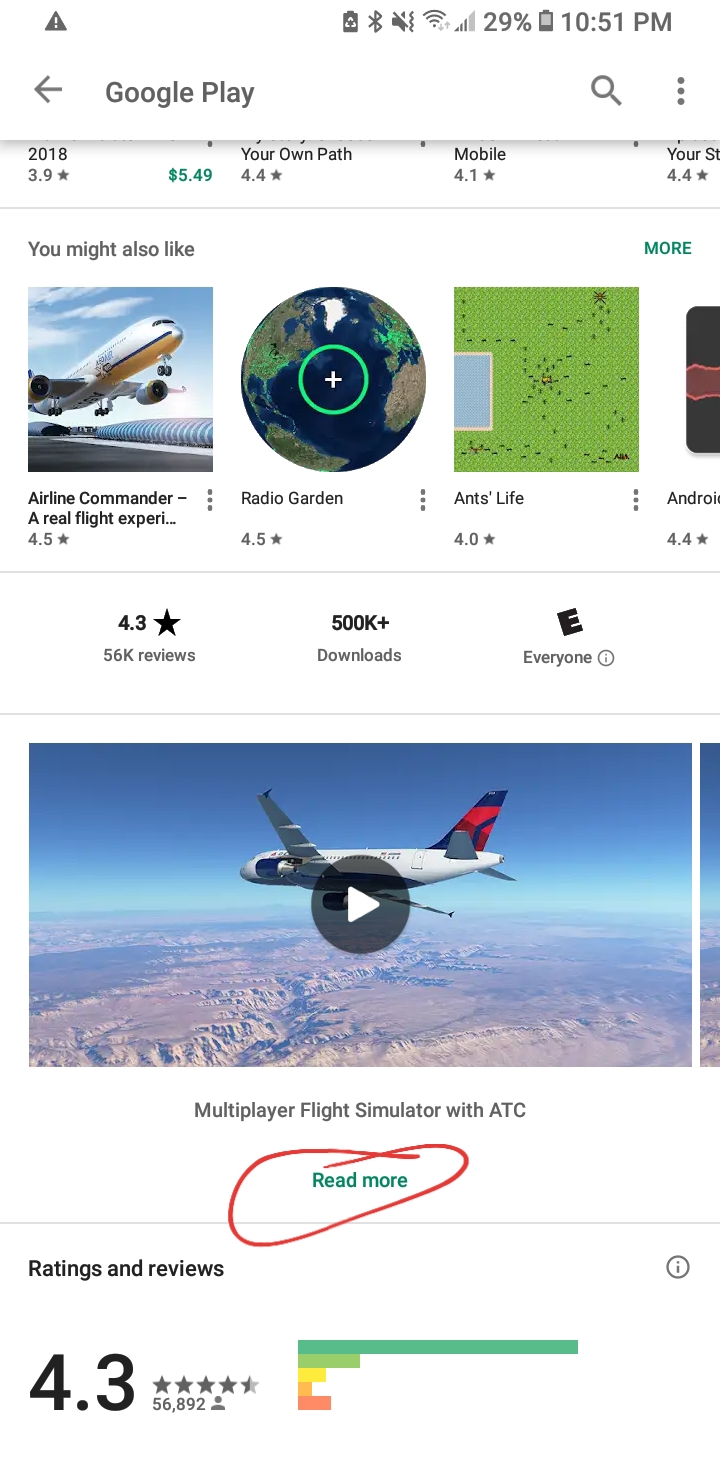
Task: Open options menu for Ants' Life
Action: point(635,500)
